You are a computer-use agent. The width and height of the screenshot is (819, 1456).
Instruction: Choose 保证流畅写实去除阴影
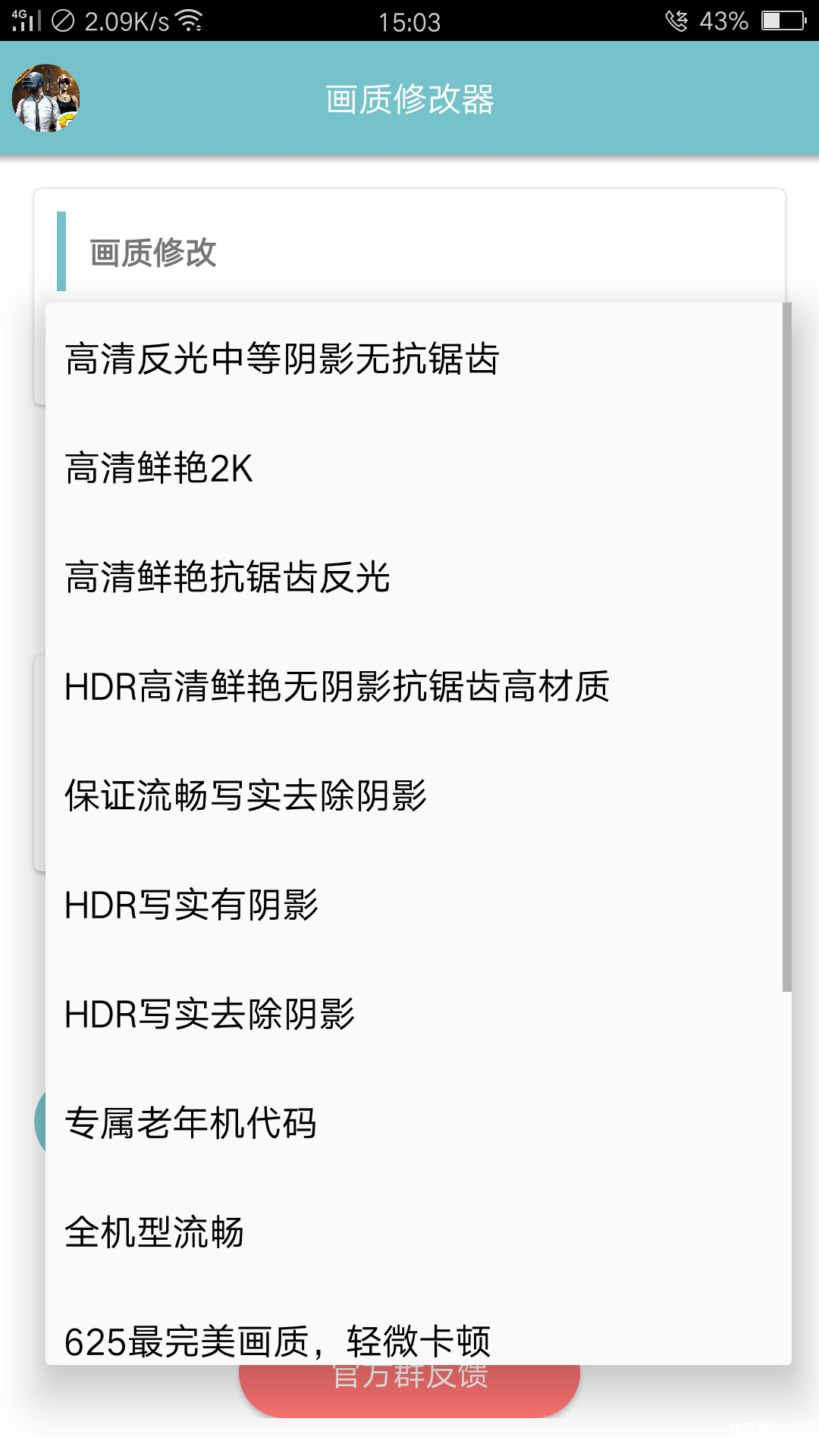click(246, 795)
